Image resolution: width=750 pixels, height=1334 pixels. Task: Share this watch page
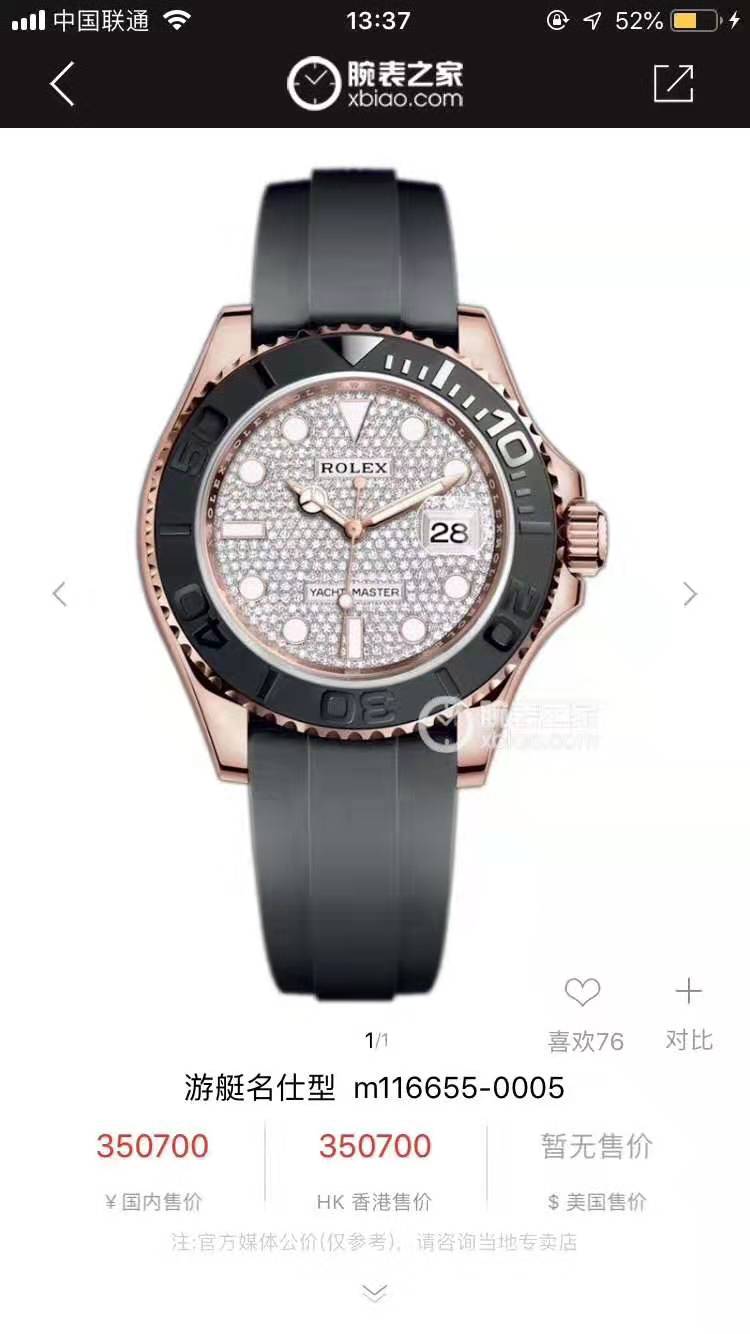(673, 84)
